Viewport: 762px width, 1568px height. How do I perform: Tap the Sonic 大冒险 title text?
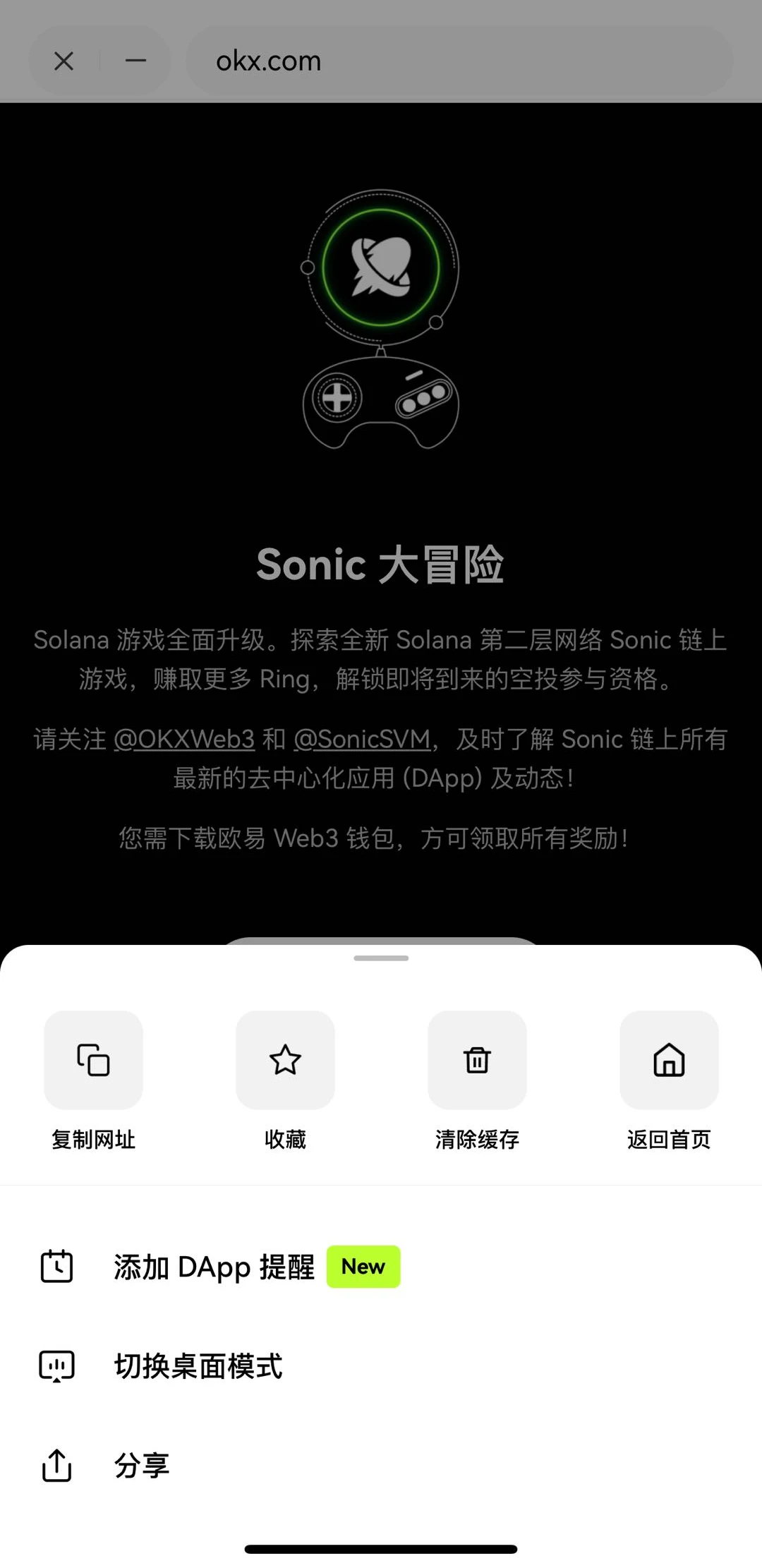380,564
